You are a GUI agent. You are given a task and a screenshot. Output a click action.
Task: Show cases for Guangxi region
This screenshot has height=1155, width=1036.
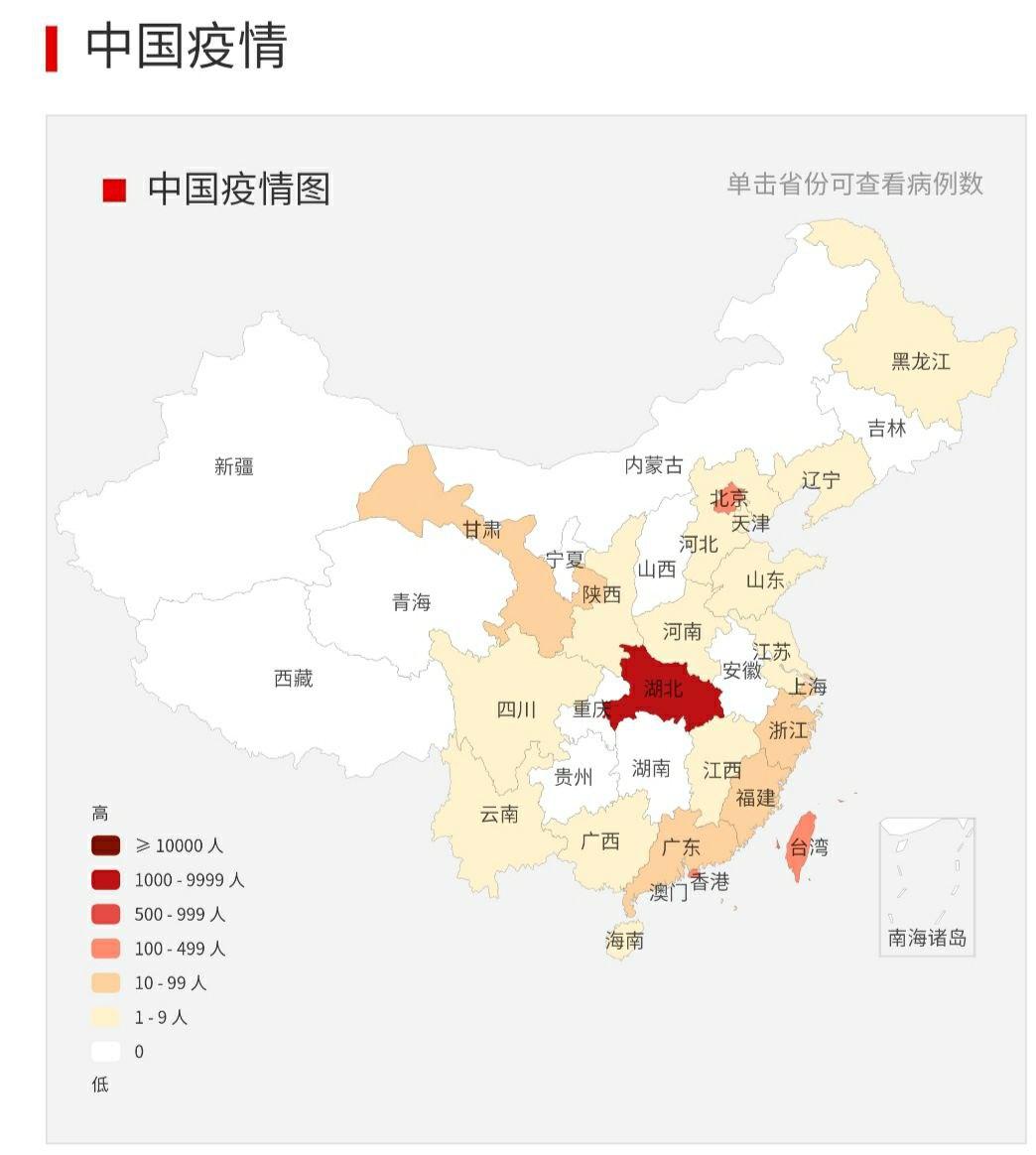click(599, 841)
